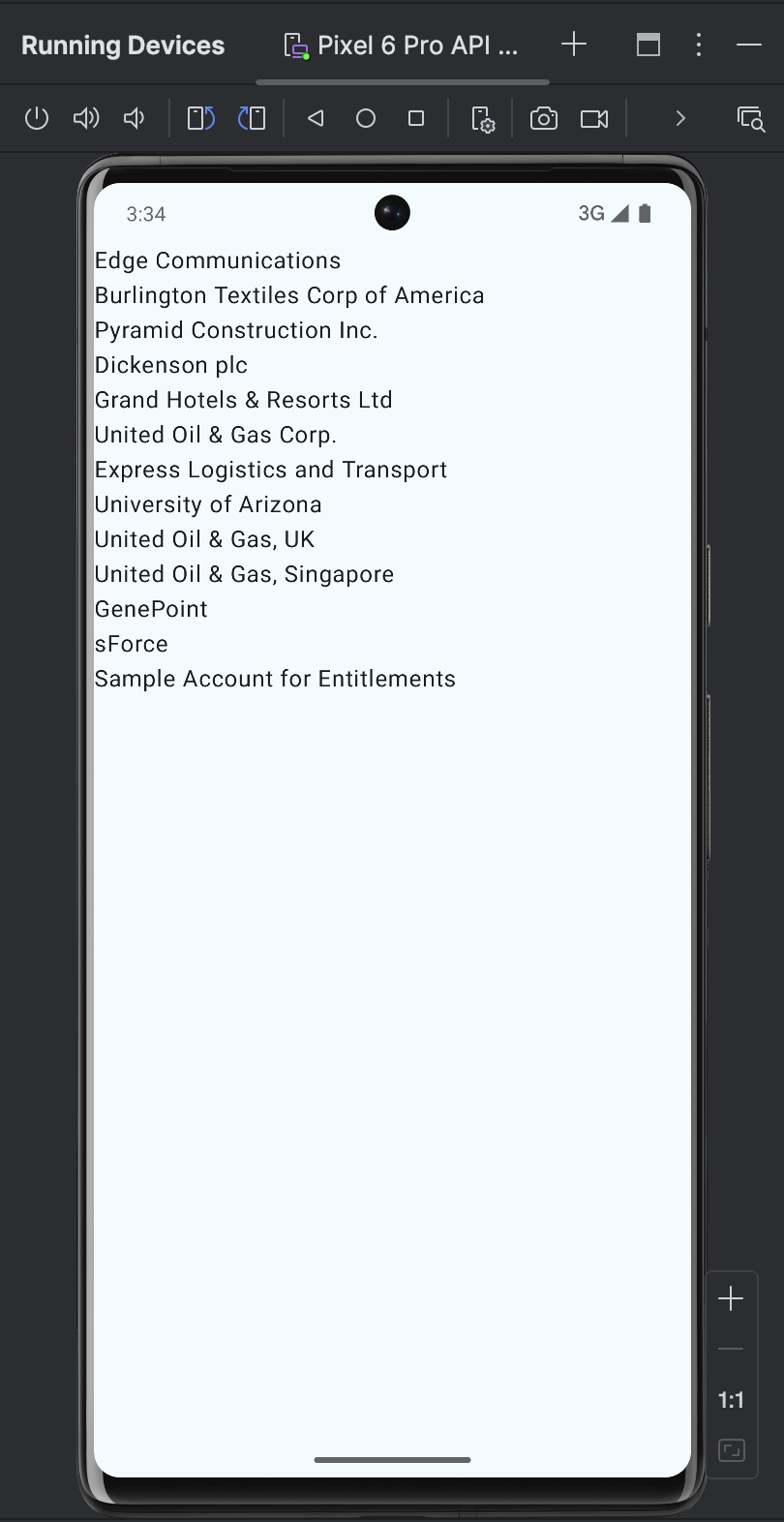Image resolution: width=784 pixels, height=1522 pixels.
Task: Take a screenshot with the camera icon
Action: [x=544, y=118]
